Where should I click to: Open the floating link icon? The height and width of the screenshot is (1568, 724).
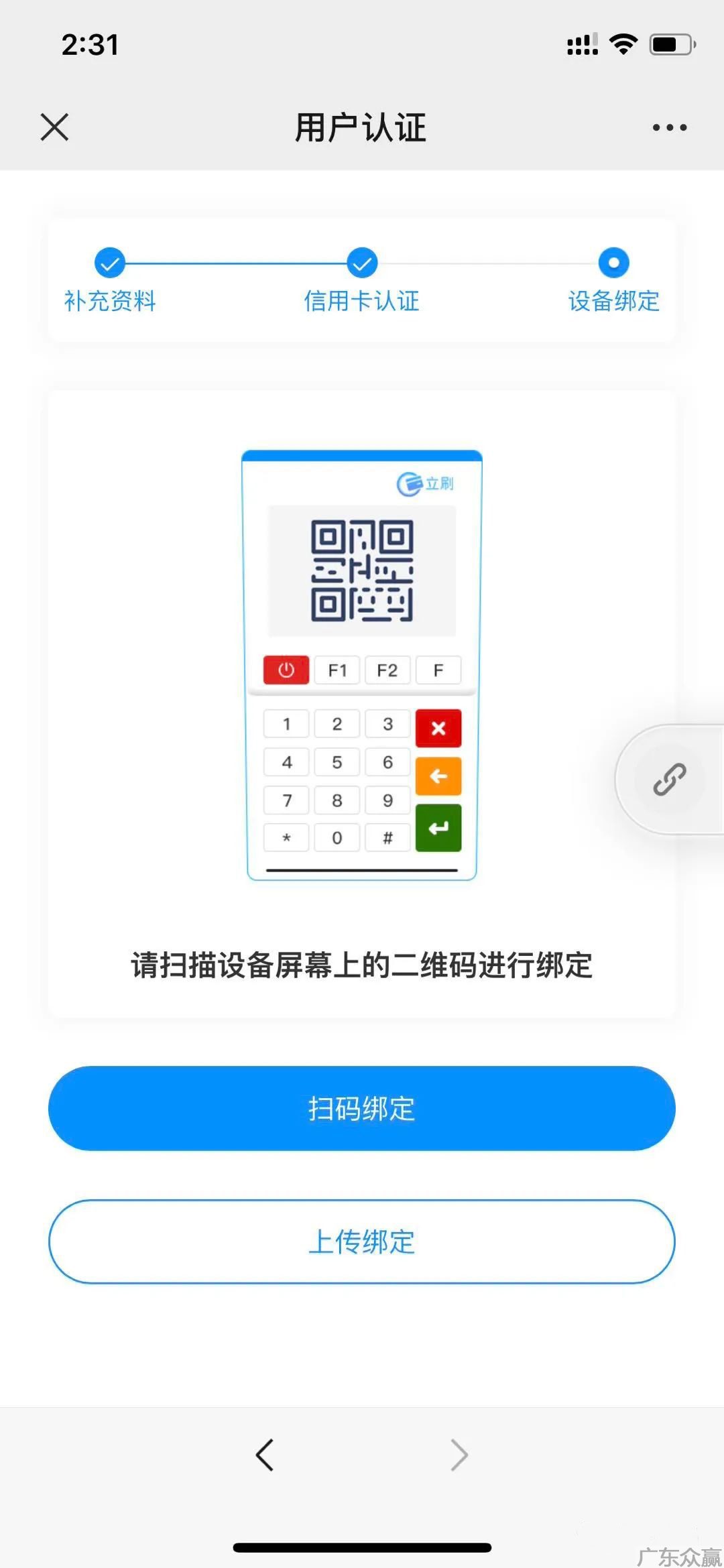point(669,780)
